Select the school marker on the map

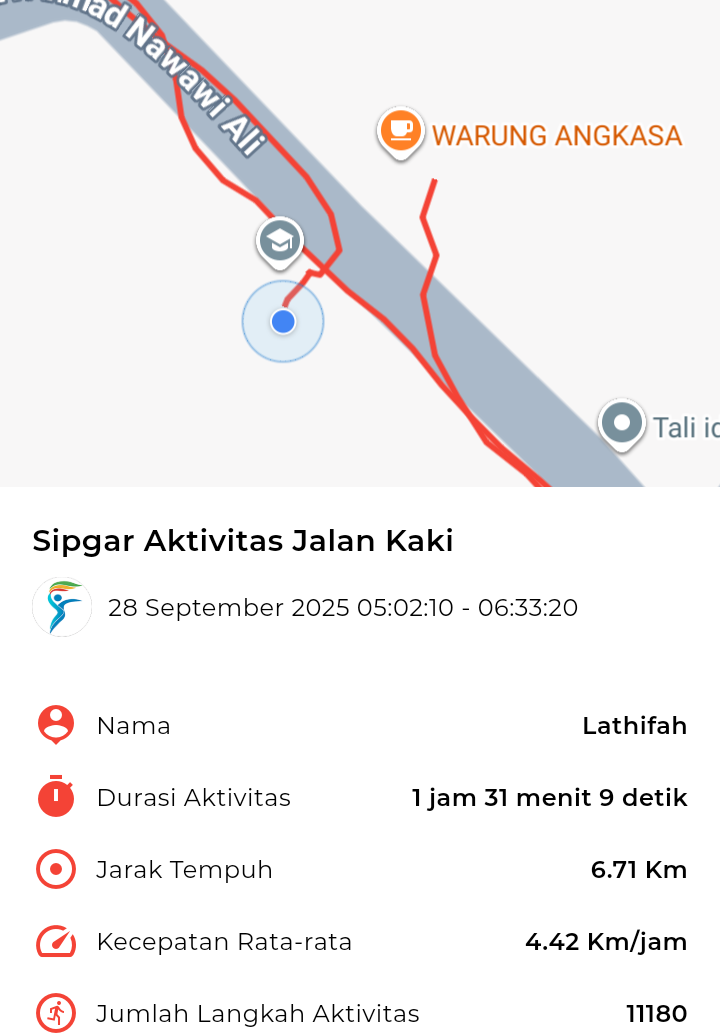[280, 241]
